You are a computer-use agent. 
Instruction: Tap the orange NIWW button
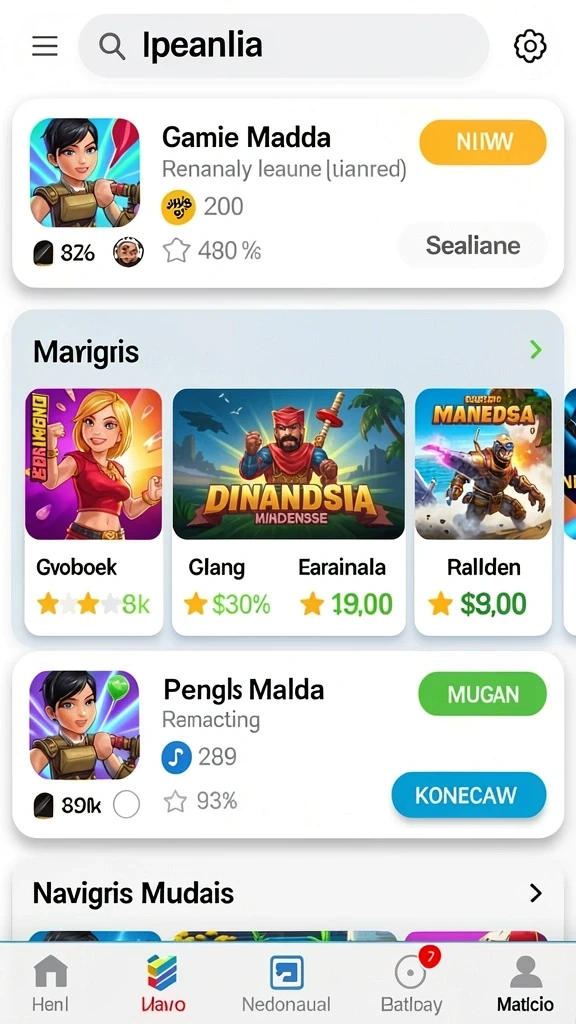[x=483, y=142]
